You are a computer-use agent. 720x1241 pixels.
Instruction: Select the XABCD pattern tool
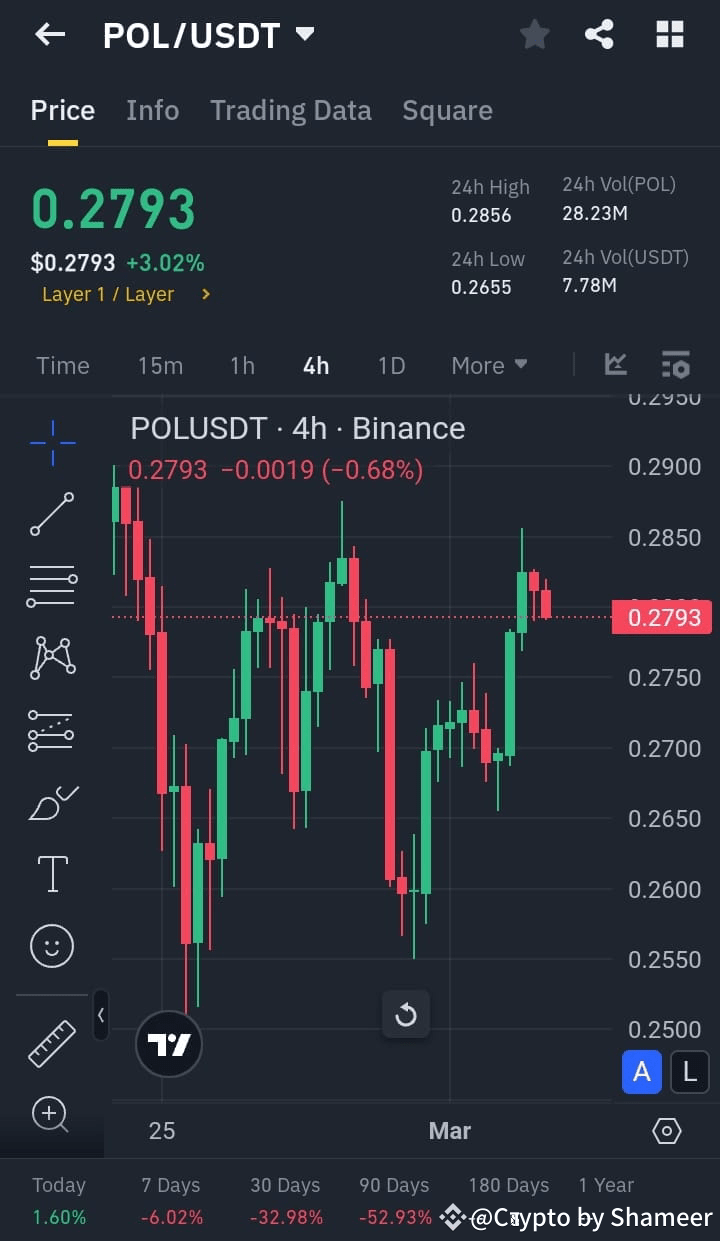pos(51,657)
